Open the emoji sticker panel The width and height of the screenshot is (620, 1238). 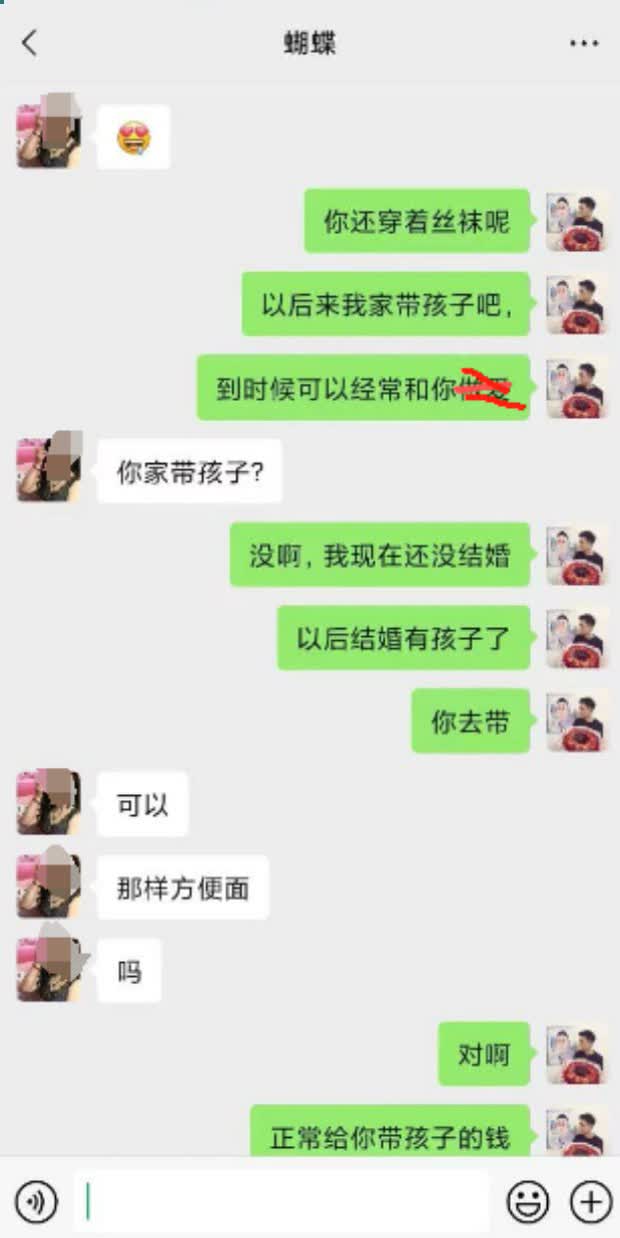pos(527,1201)
